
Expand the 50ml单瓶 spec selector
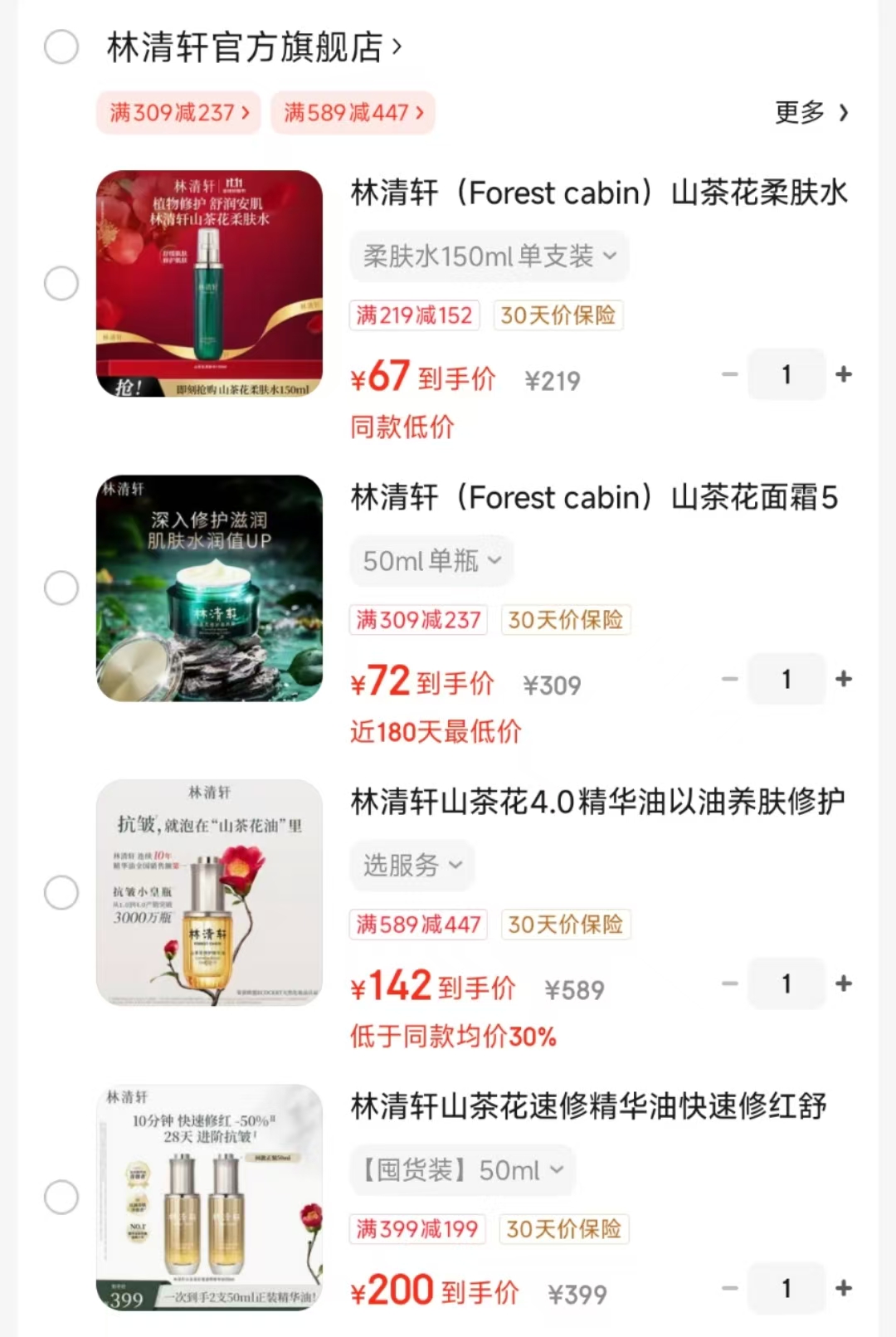431,561
